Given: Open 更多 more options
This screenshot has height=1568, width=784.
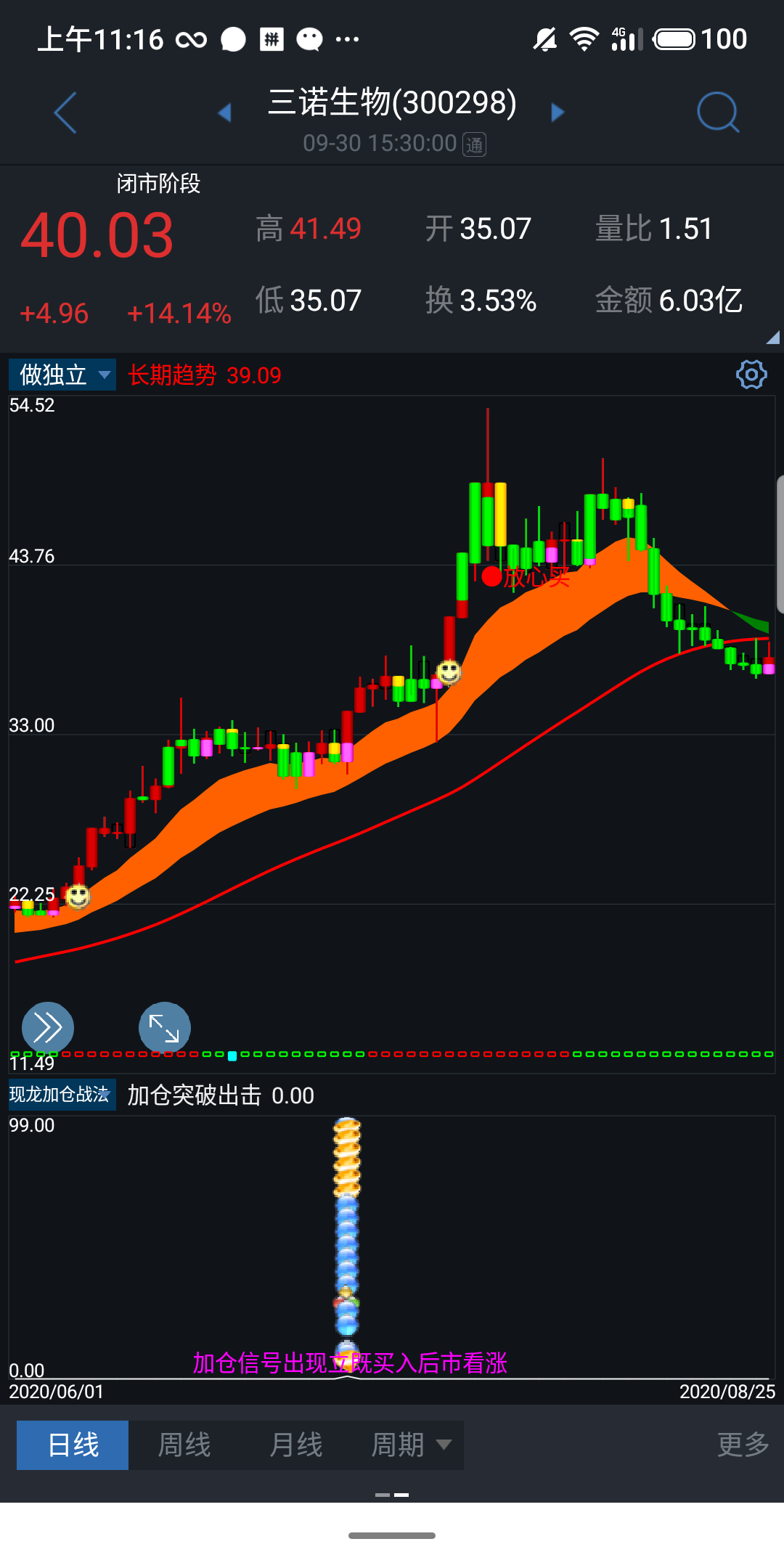Looking at the screenshot, I should tap(743, 1445).
